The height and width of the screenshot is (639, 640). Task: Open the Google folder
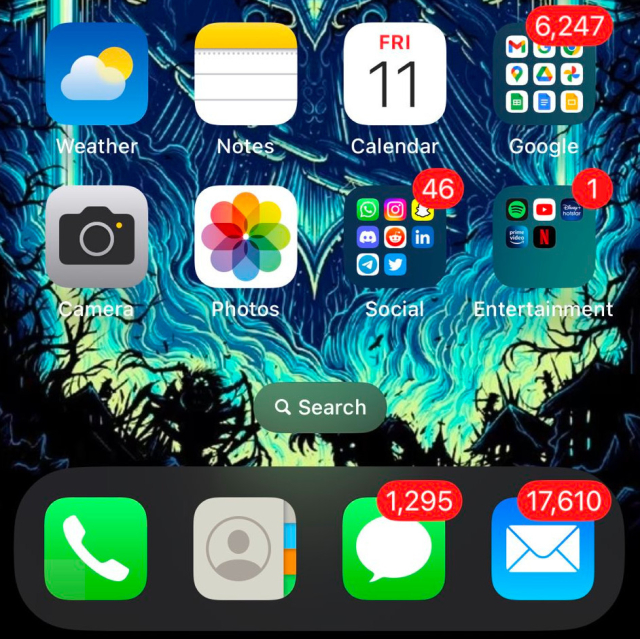[x=543, y=73]
